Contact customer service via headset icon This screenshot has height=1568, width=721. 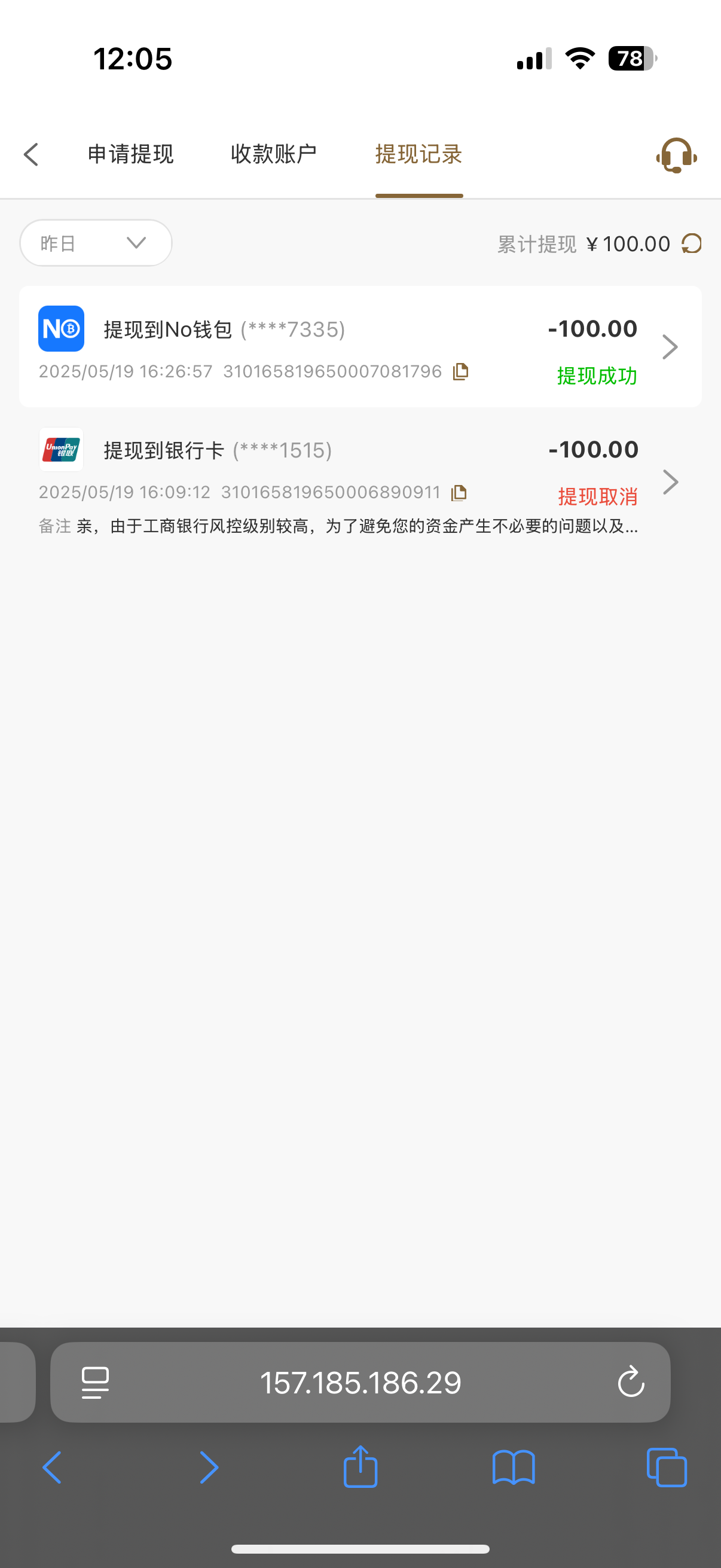(676, 156)
